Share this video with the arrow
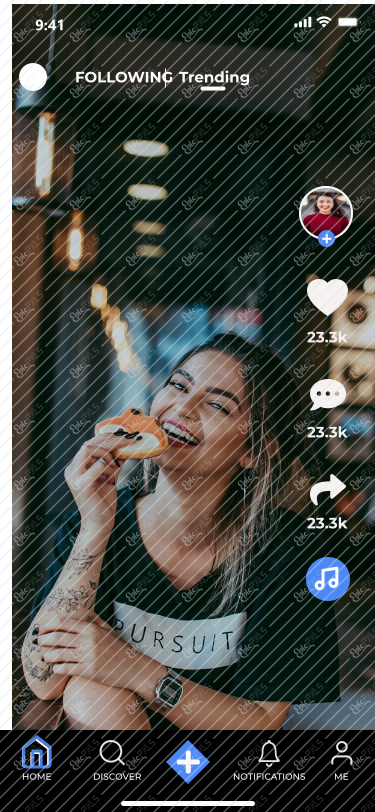 [x=328, y=490]
